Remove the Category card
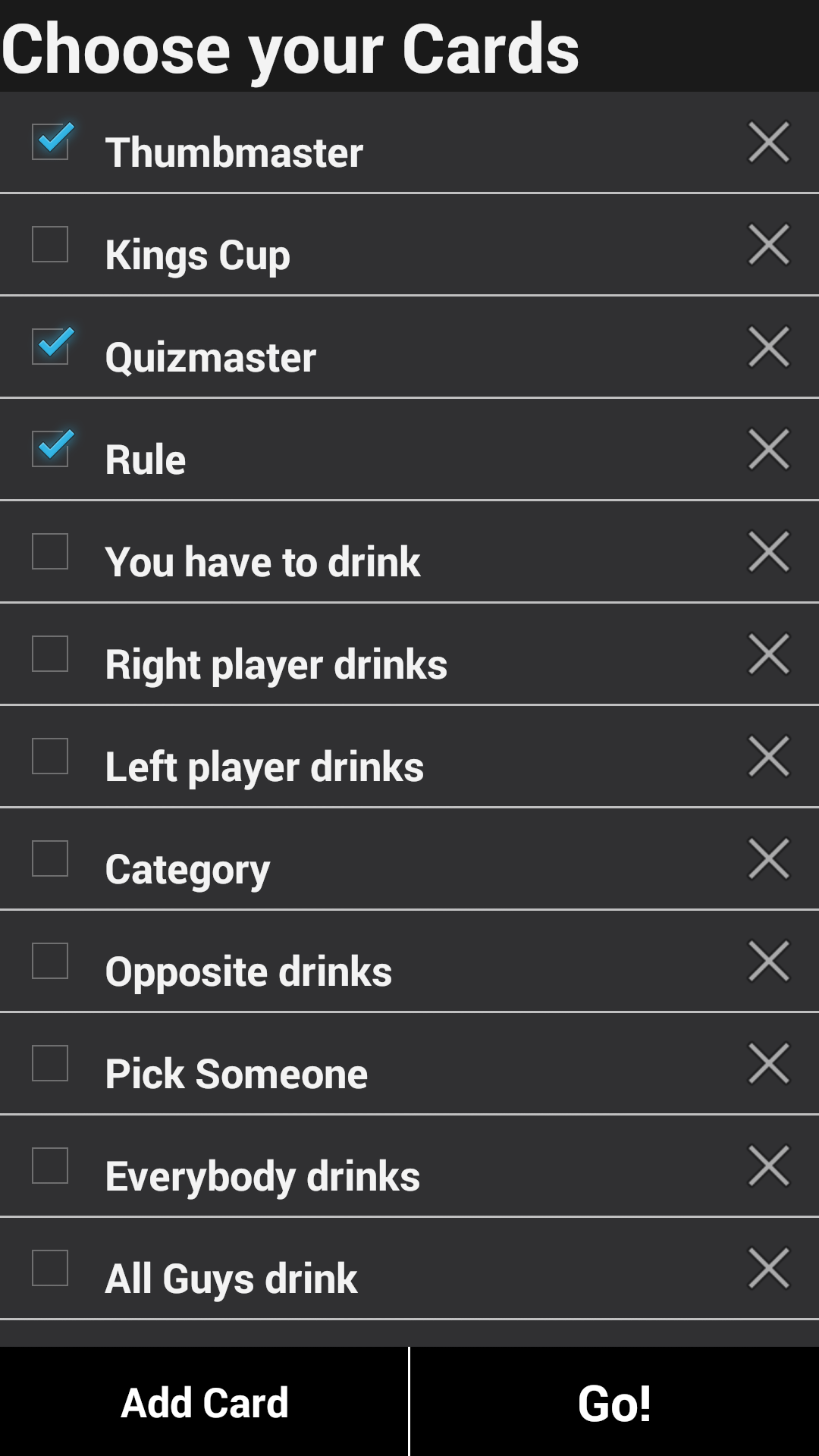 (x=768, y=859)
